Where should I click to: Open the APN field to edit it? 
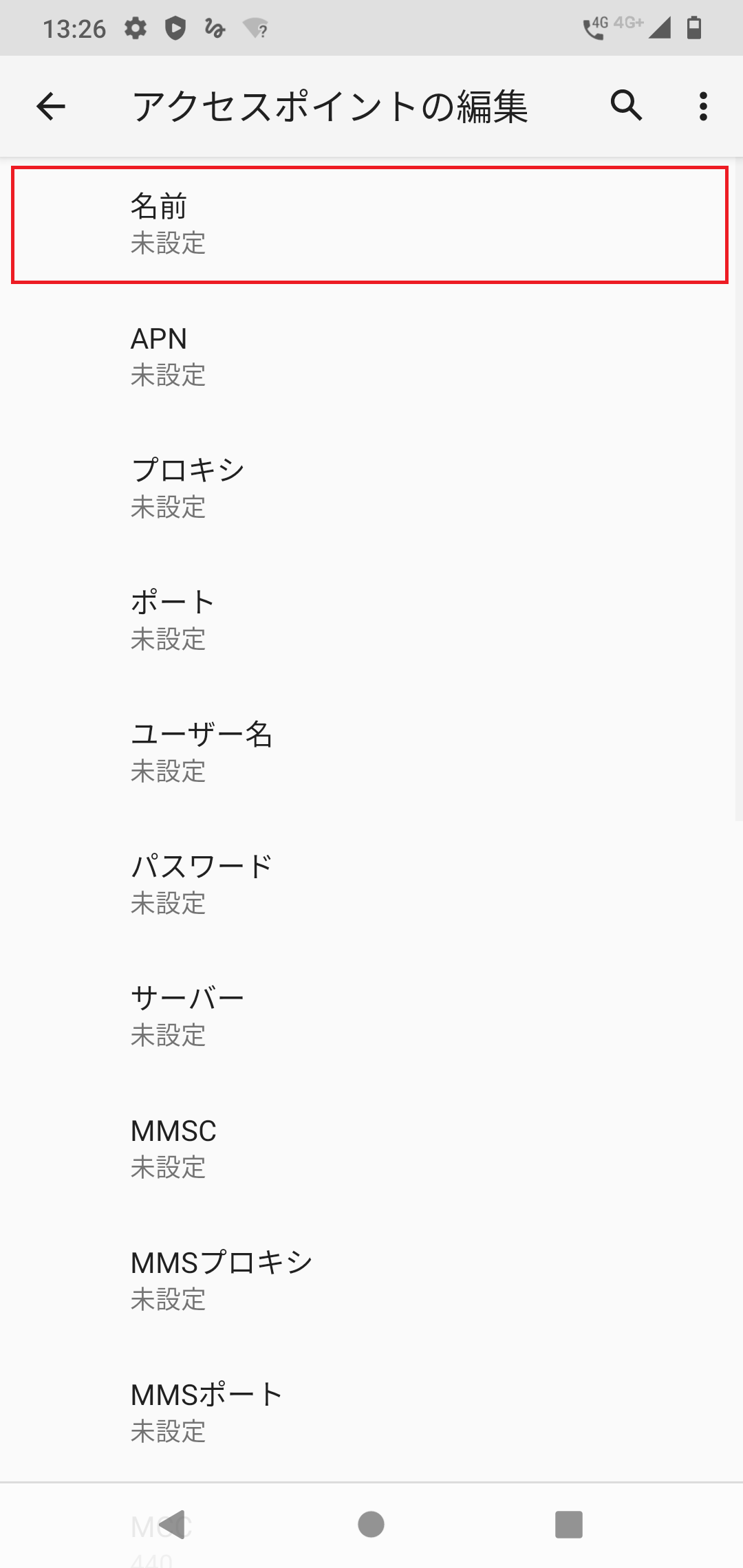(x=371, y=355)
